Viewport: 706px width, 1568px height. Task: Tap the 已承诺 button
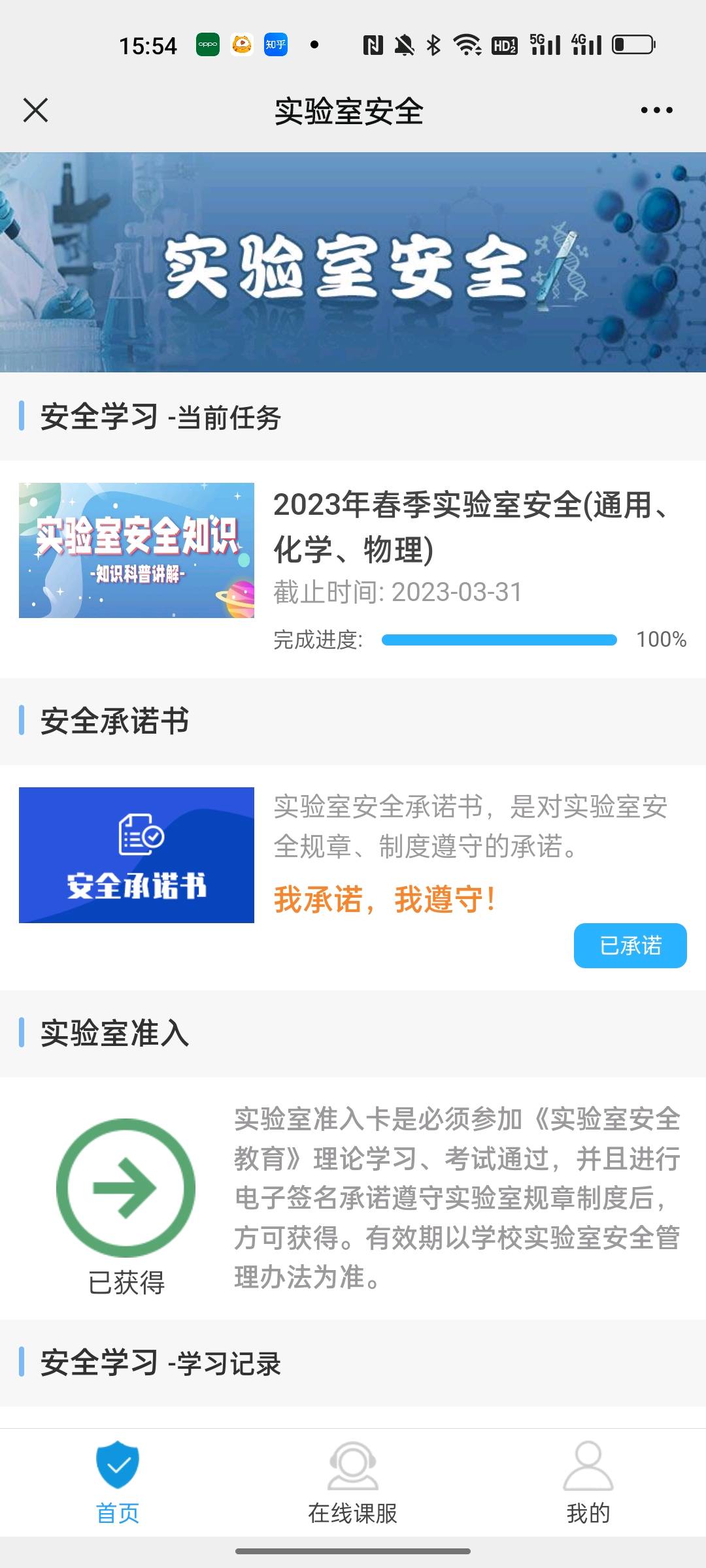coord(630,945)
